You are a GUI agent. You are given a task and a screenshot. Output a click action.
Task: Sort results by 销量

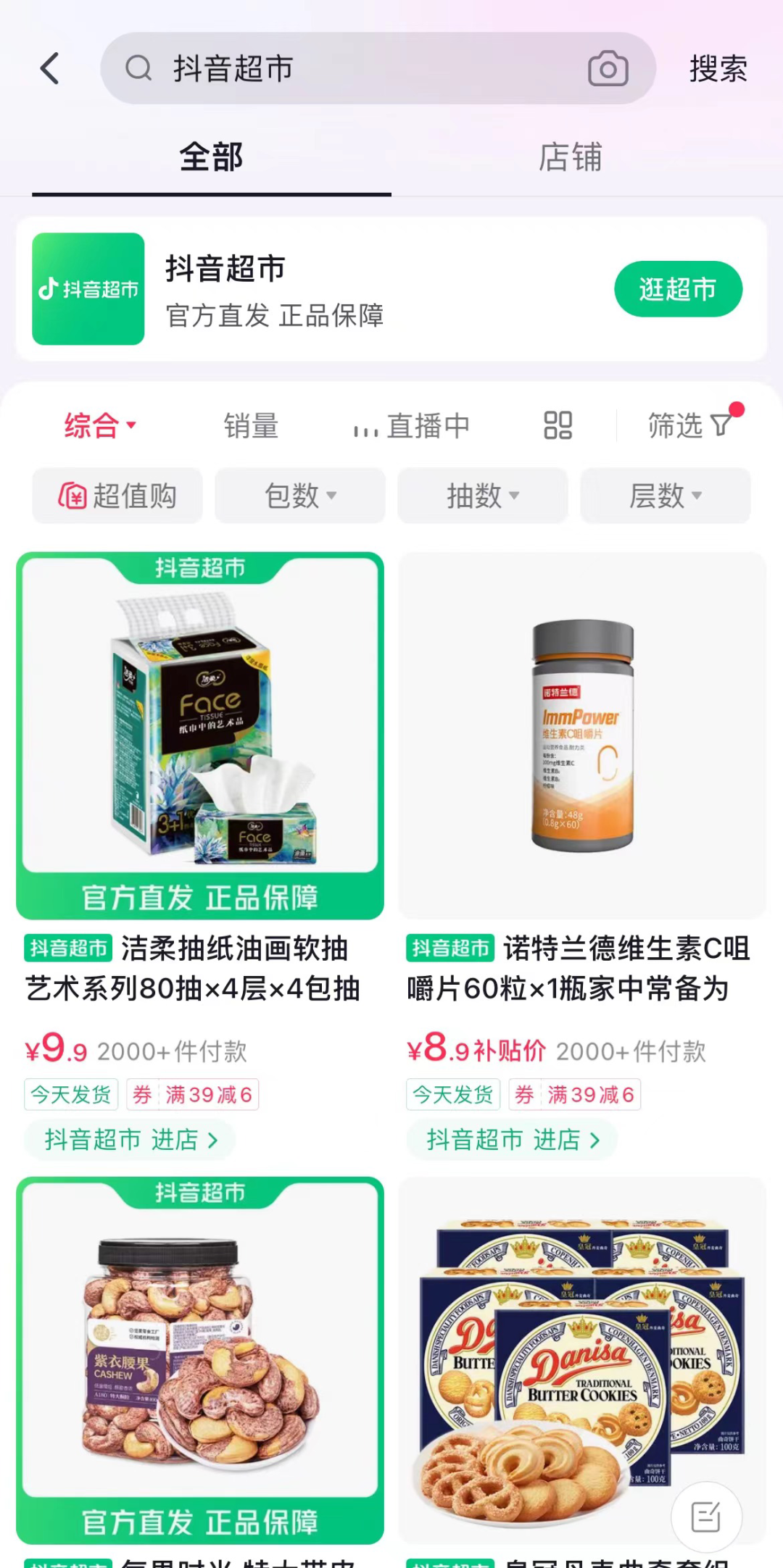(x=251, y=425)
